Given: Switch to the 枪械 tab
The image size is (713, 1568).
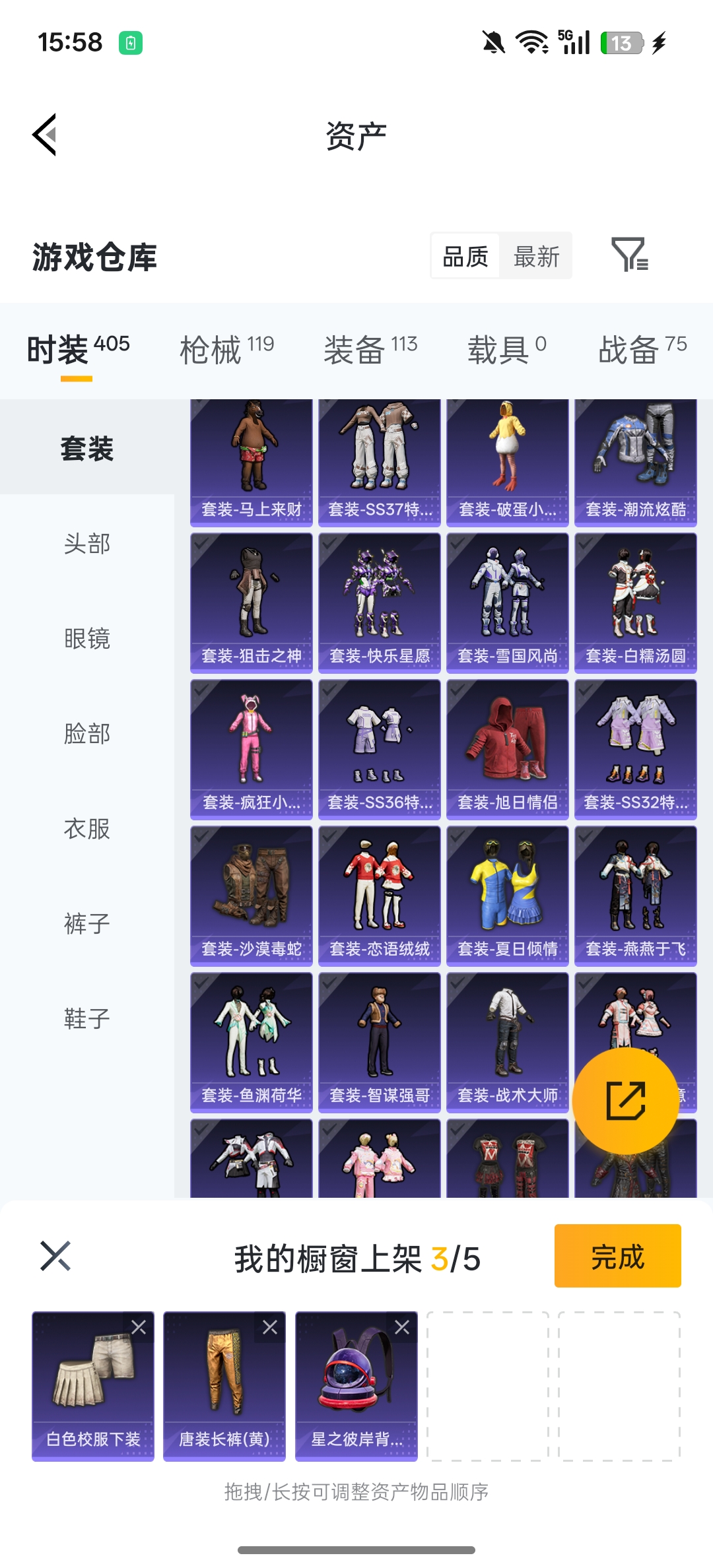Looking at the screenshot, I should 226,349.
